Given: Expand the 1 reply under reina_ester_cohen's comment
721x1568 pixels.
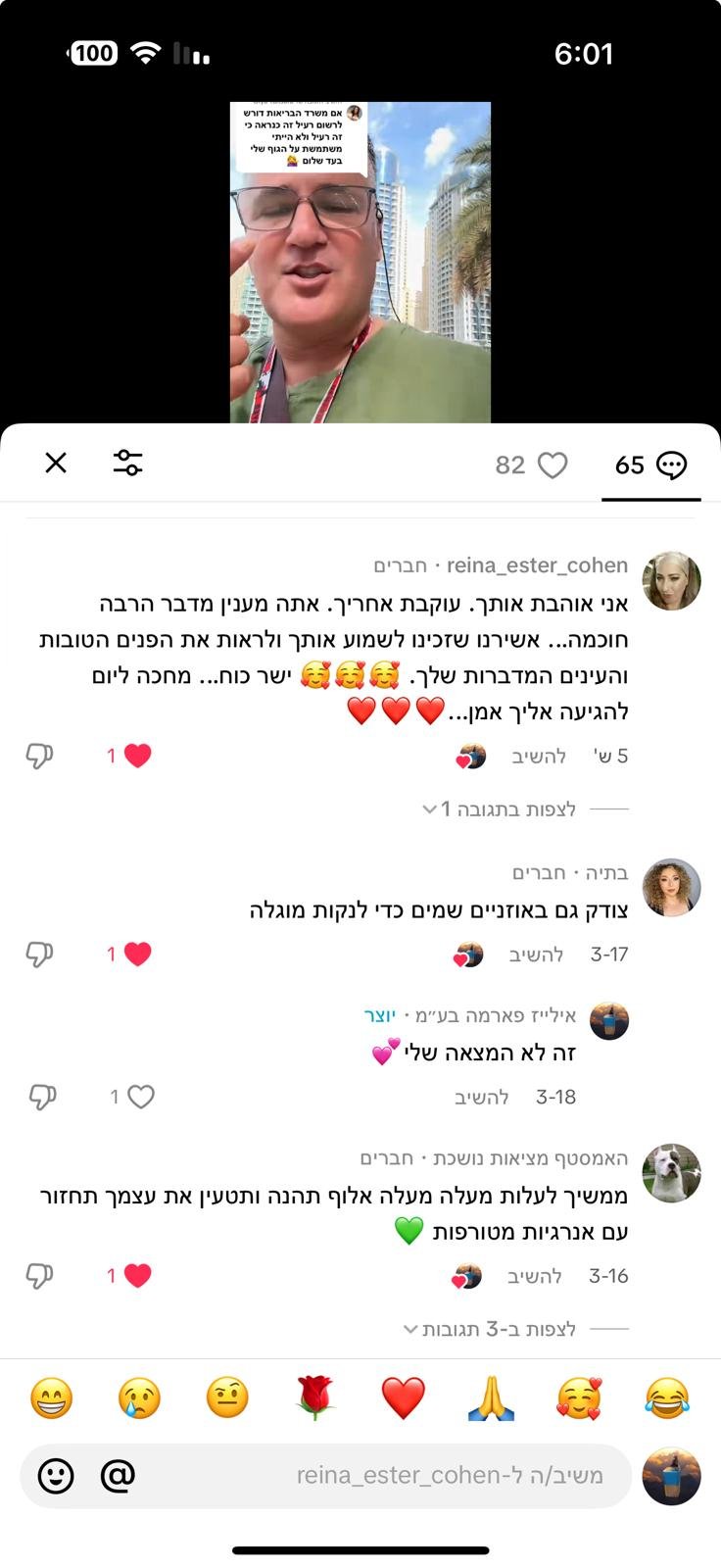Looking at the screenshot, I should [x=500, y=808].
